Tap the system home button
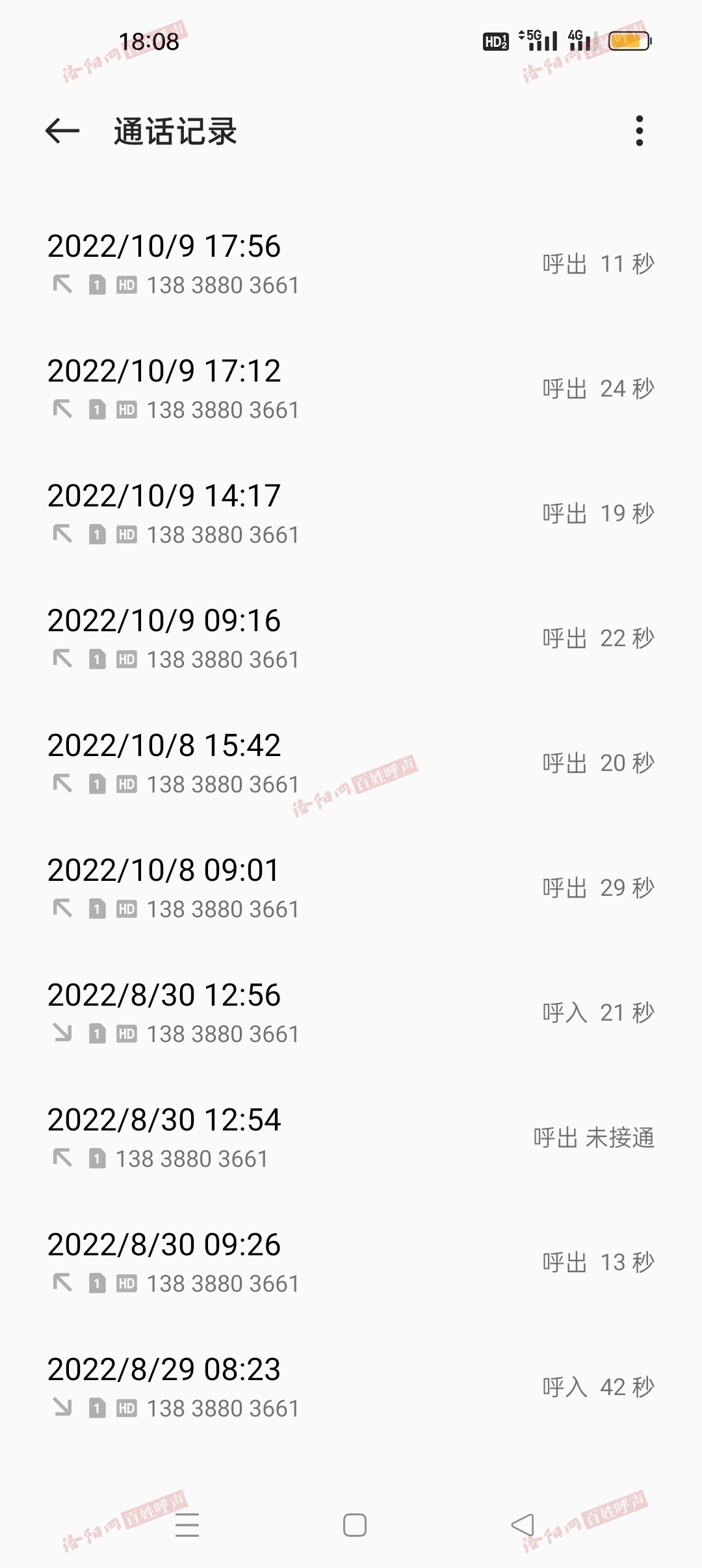The width and height of the screenshot is (702, 1568). pyautogui.click(x=355, y=1525)
